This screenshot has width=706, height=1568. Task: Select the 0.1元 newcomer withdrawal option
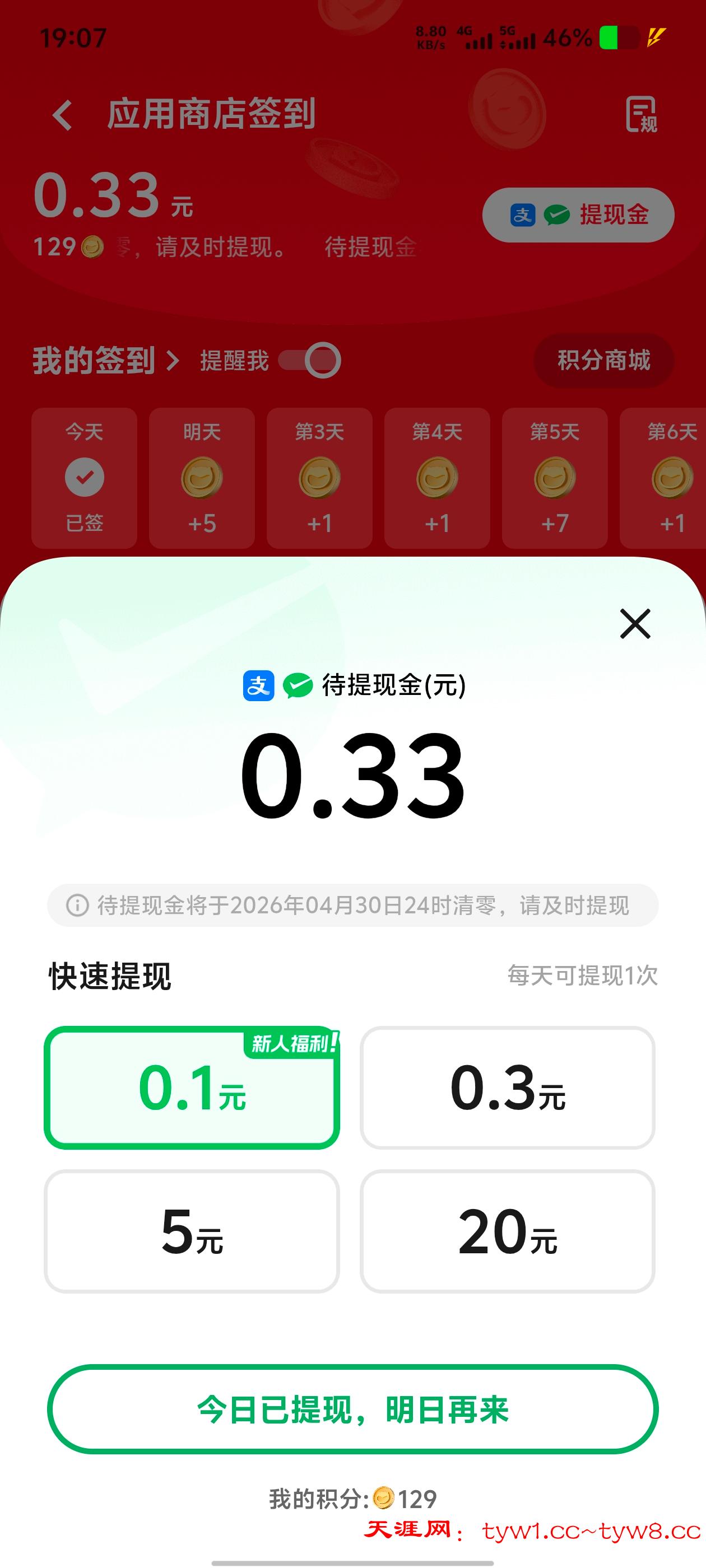(x=192, y=1088)
